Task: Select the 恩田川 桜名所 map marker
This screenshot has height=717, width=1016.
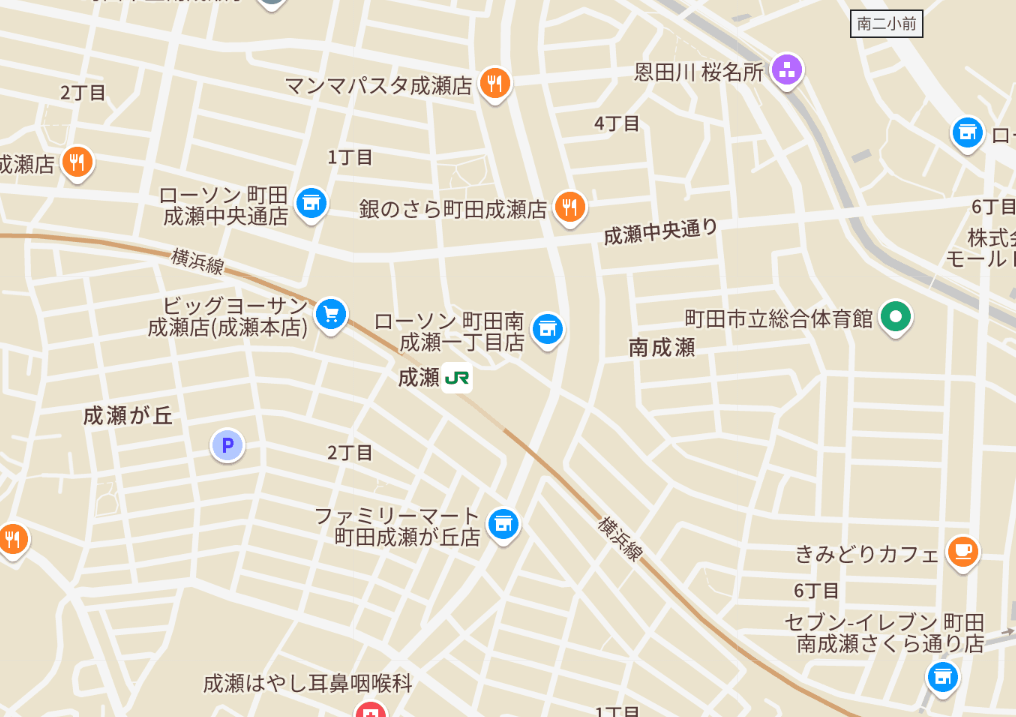Action: pyautogui.click(x=787, y=70)
